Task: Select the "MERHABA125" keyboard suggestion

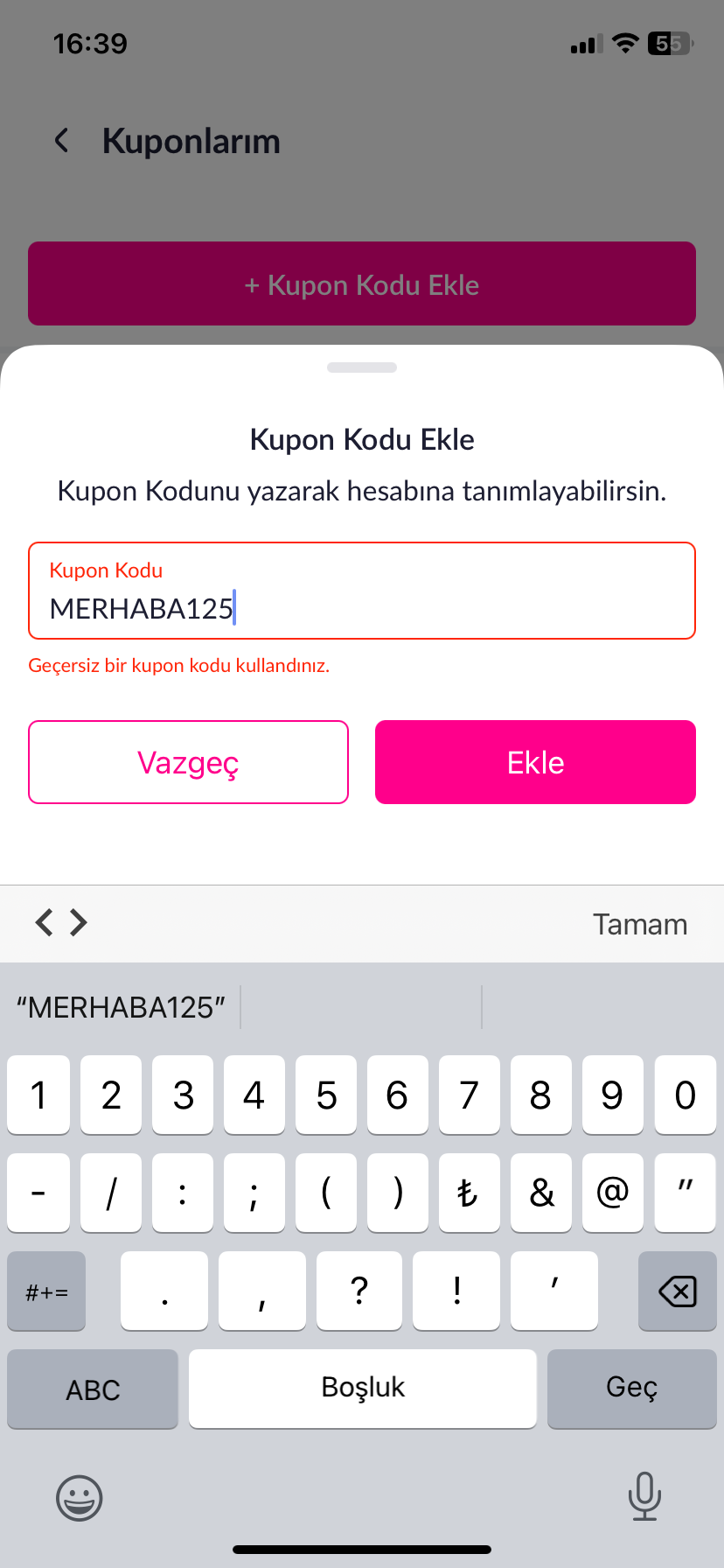Action: 121,1007
